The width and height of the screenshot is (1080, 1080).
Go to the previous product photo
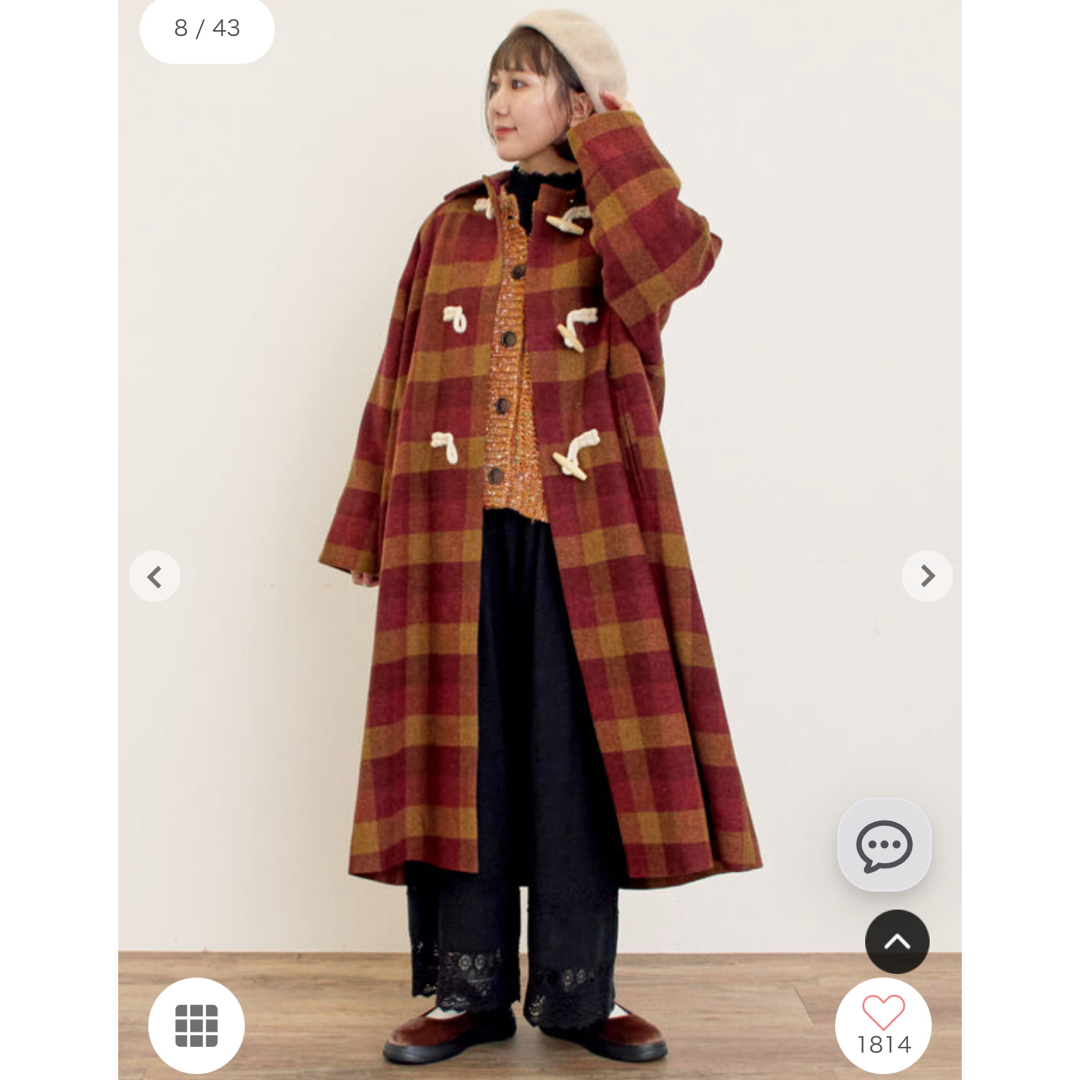coord(154,576)
